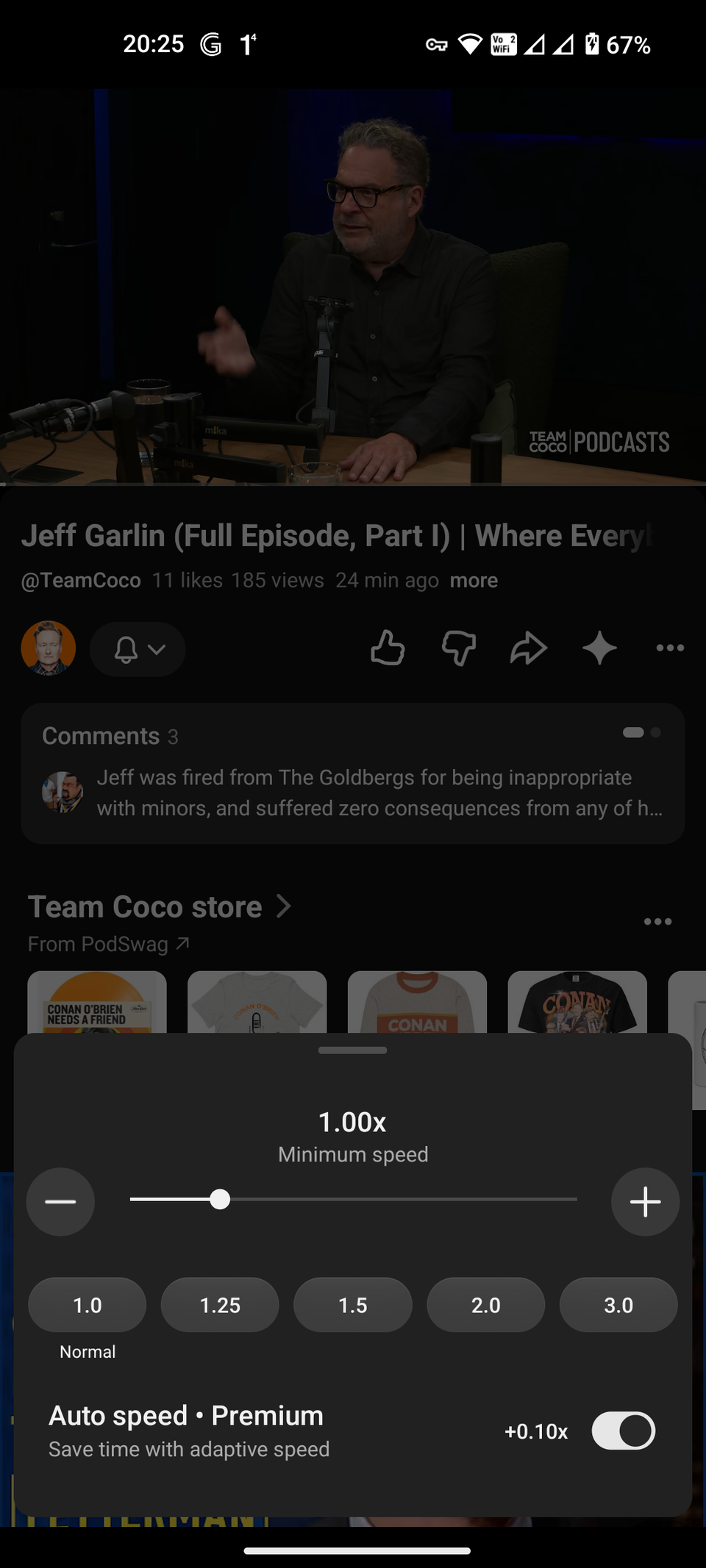Tap the sheet's drag handle
Screen dimensions: 706x1568
(353, 1050)
